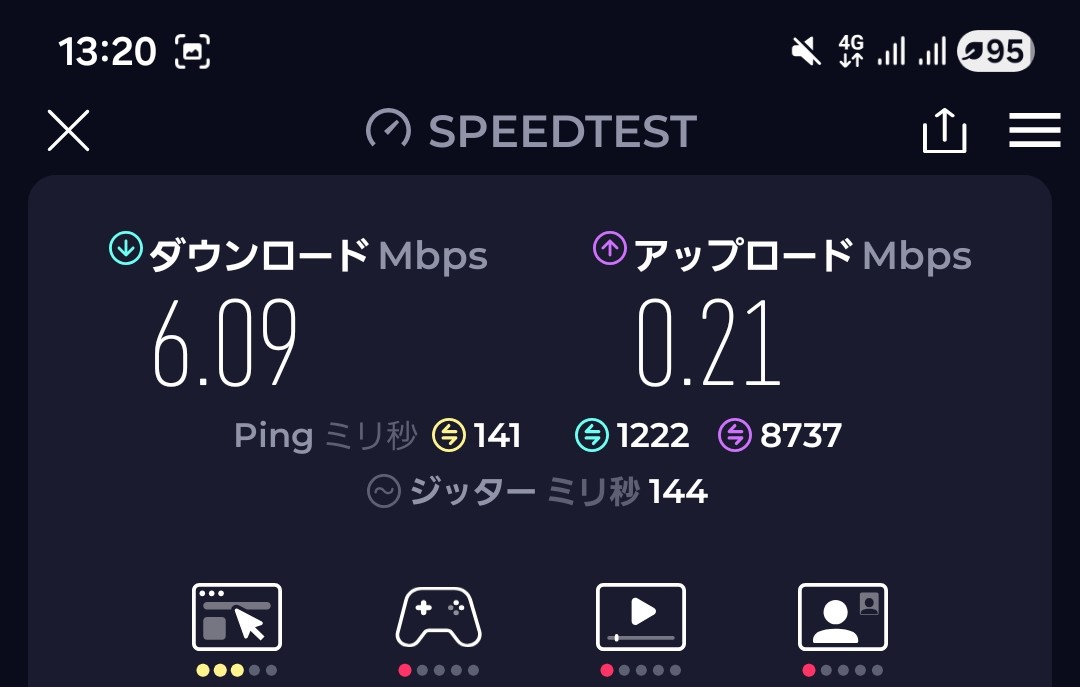View the web browsing experience rating
The width and height of the screenshot is (1080, 687).
tap(237, 618)
